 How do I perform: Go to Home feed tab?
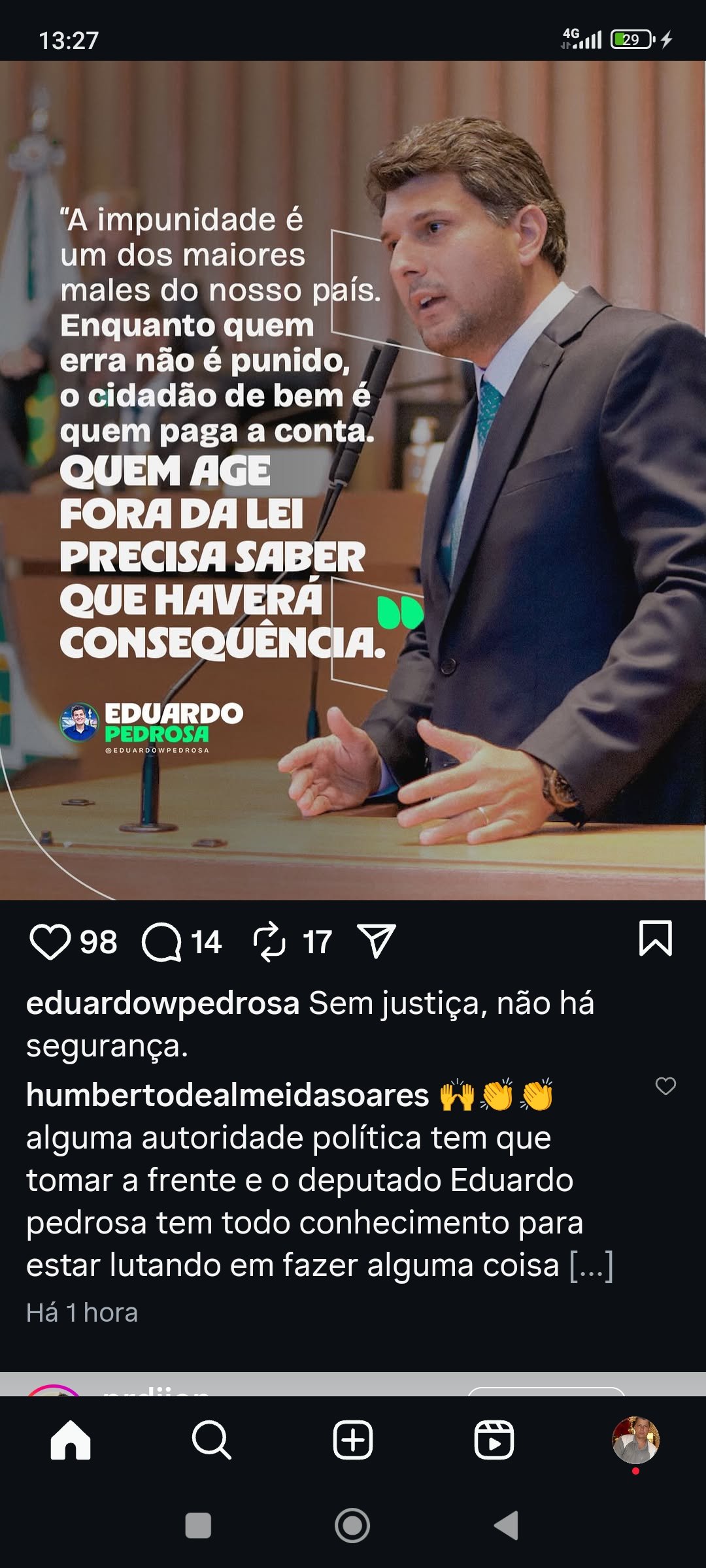[71, 1440]
